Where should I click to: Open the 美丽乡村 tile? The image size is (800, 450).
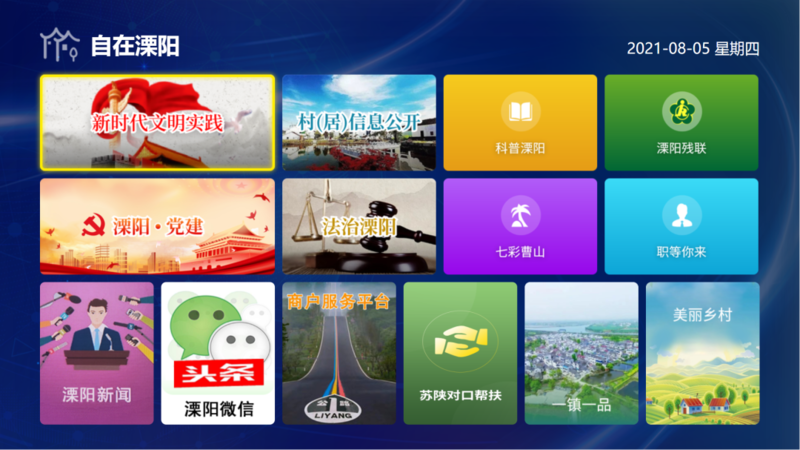(x=702, y=353)
